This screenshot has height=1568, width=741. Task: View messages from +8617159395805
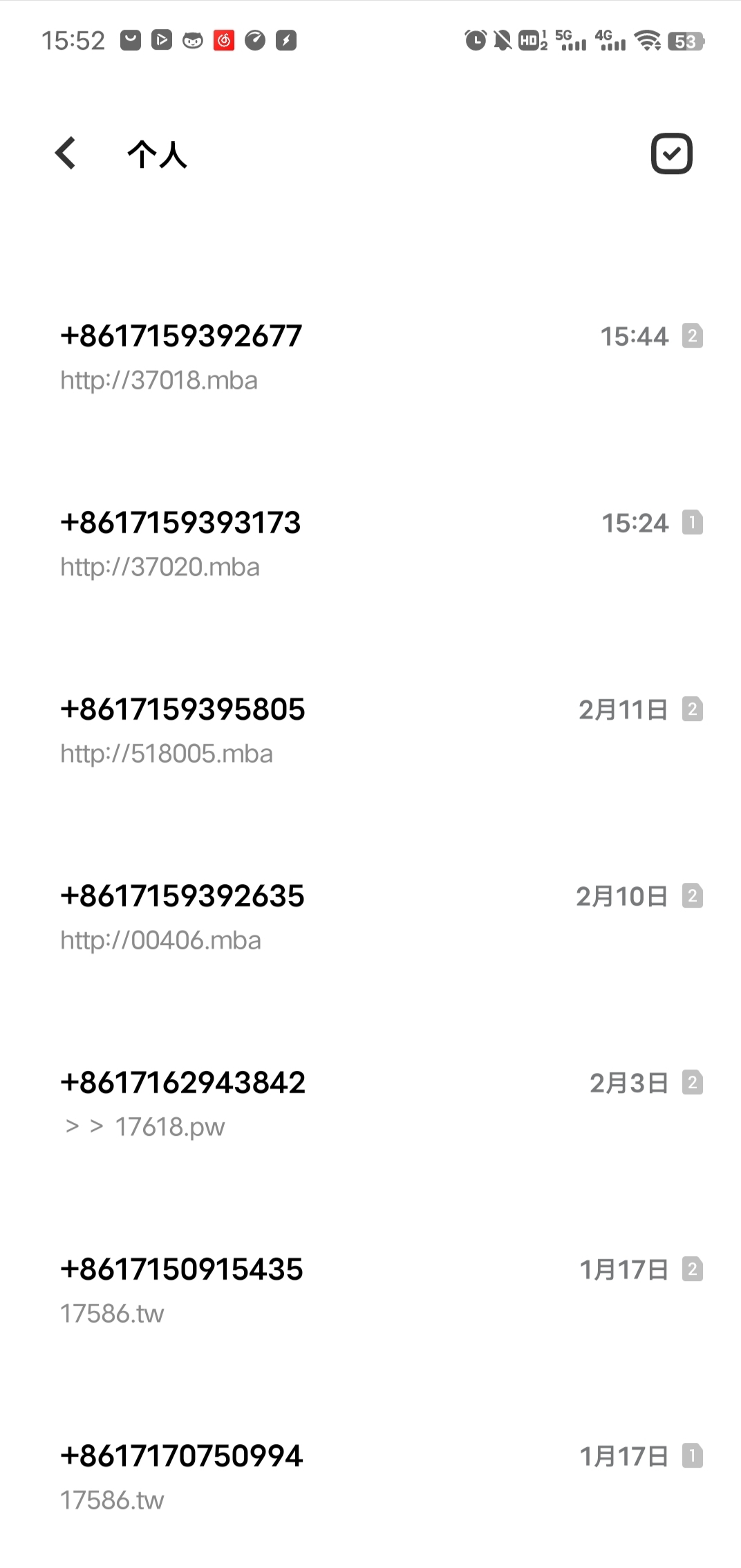point(370,730)
